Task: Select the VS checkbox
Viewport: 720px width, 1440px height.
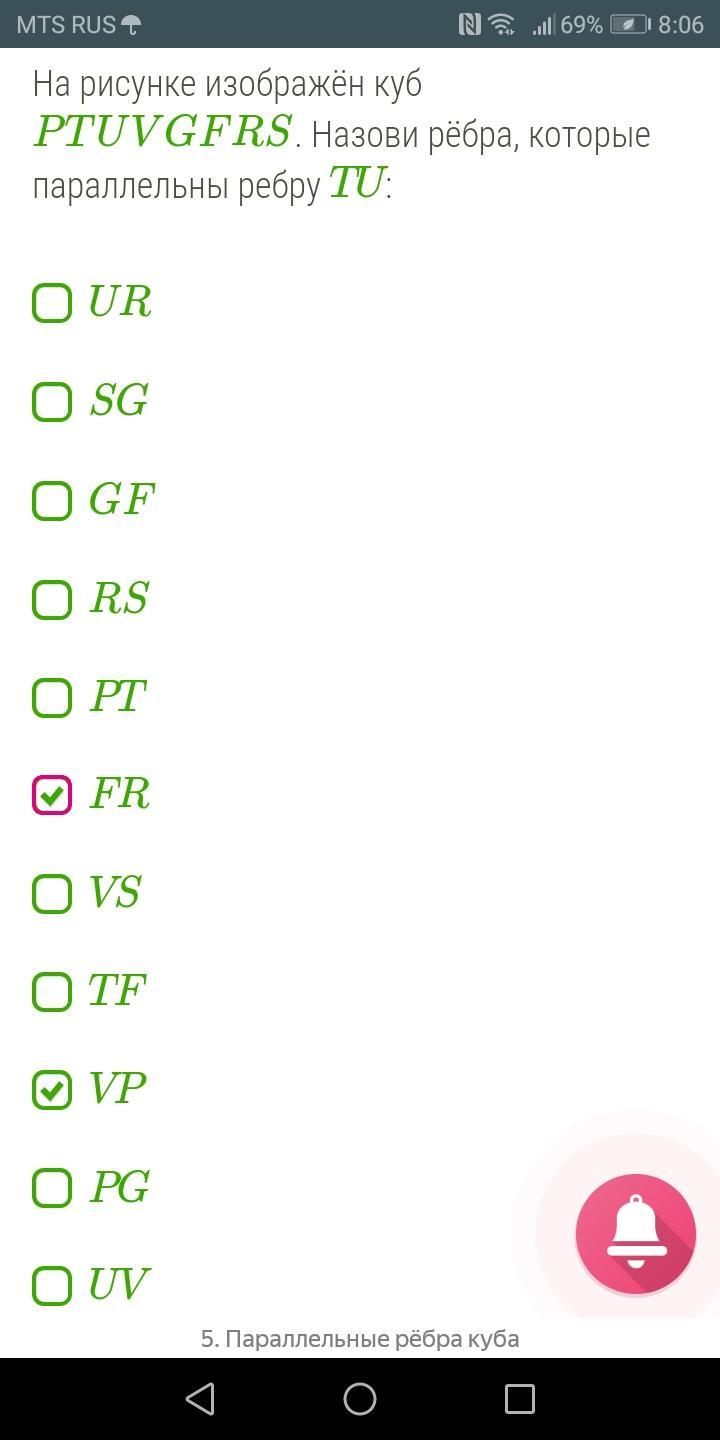Action: click(52, 893)
